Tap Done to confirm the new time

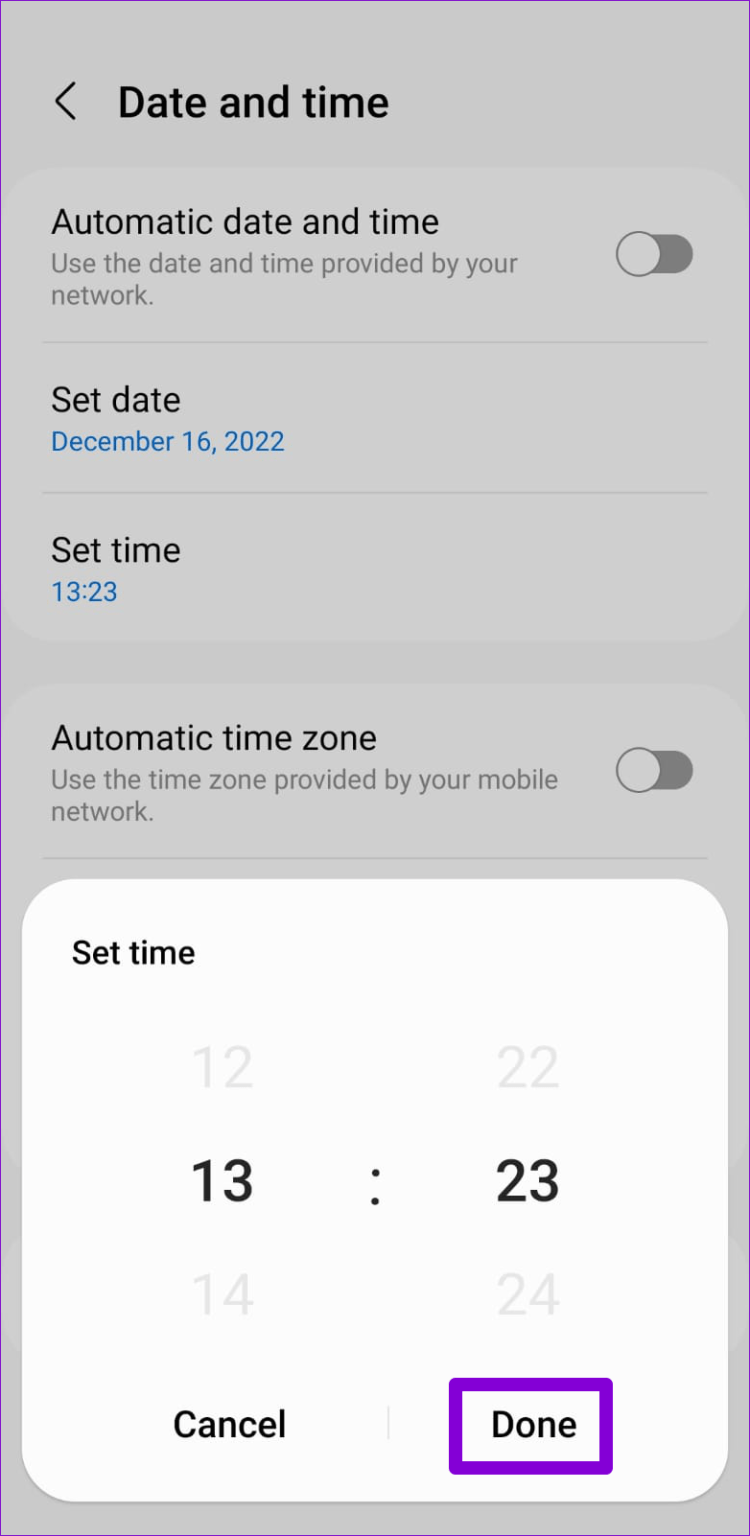point(531,1424)
